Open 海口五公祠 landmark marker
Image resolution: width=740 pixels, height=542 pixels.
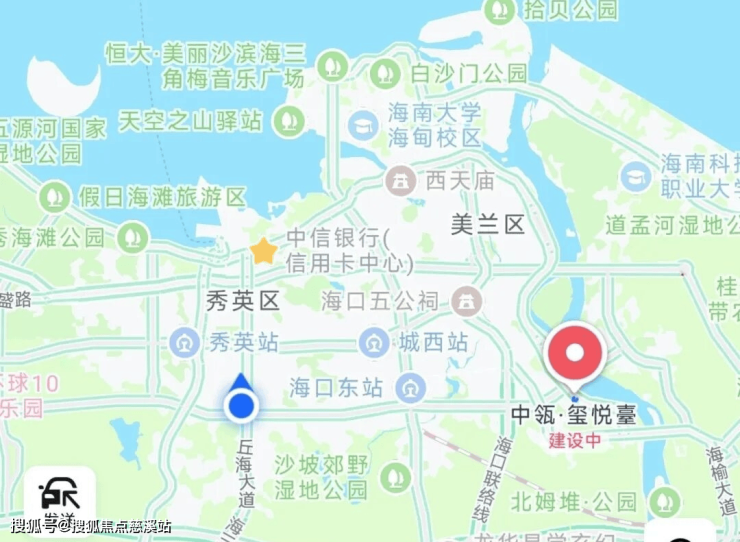[466, 300]
